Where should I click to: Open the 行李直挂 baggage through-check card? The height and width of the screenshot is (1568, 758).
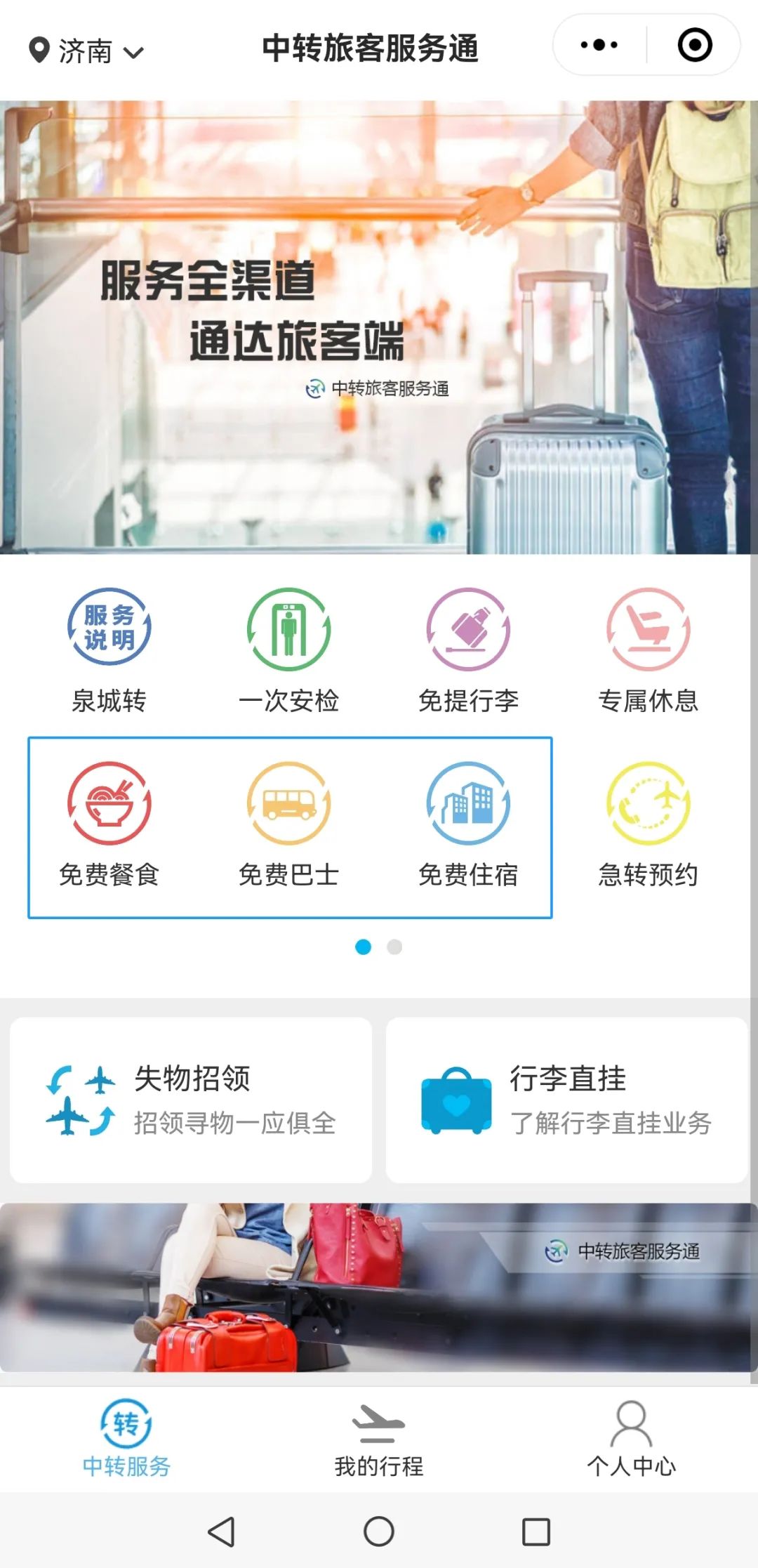566,1100
